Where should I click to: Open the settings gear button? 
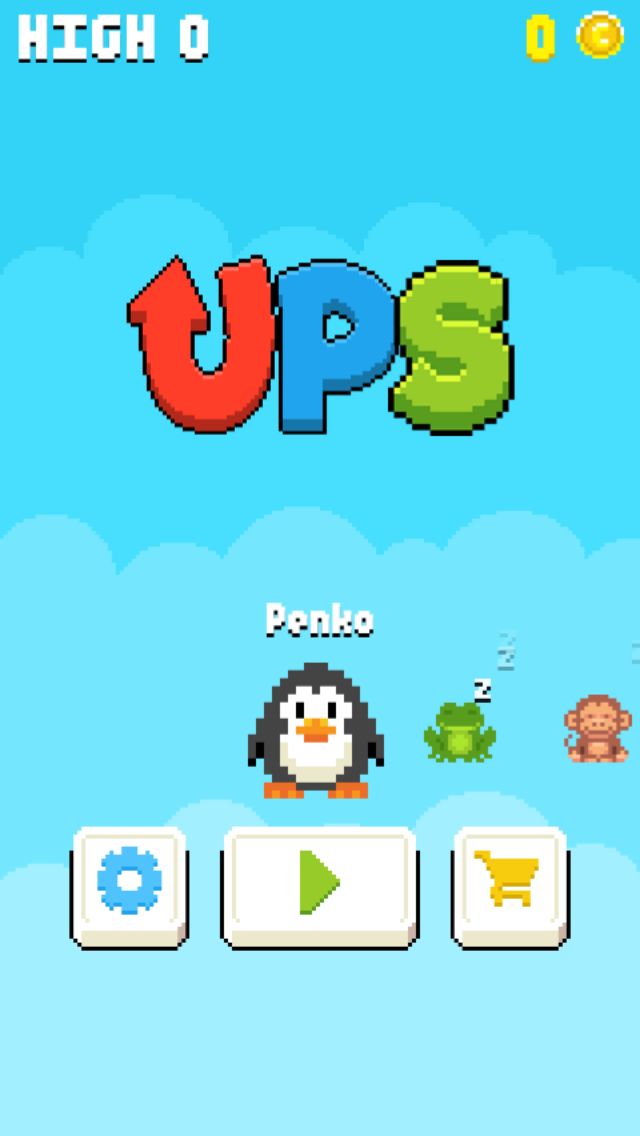click(129, 885)
